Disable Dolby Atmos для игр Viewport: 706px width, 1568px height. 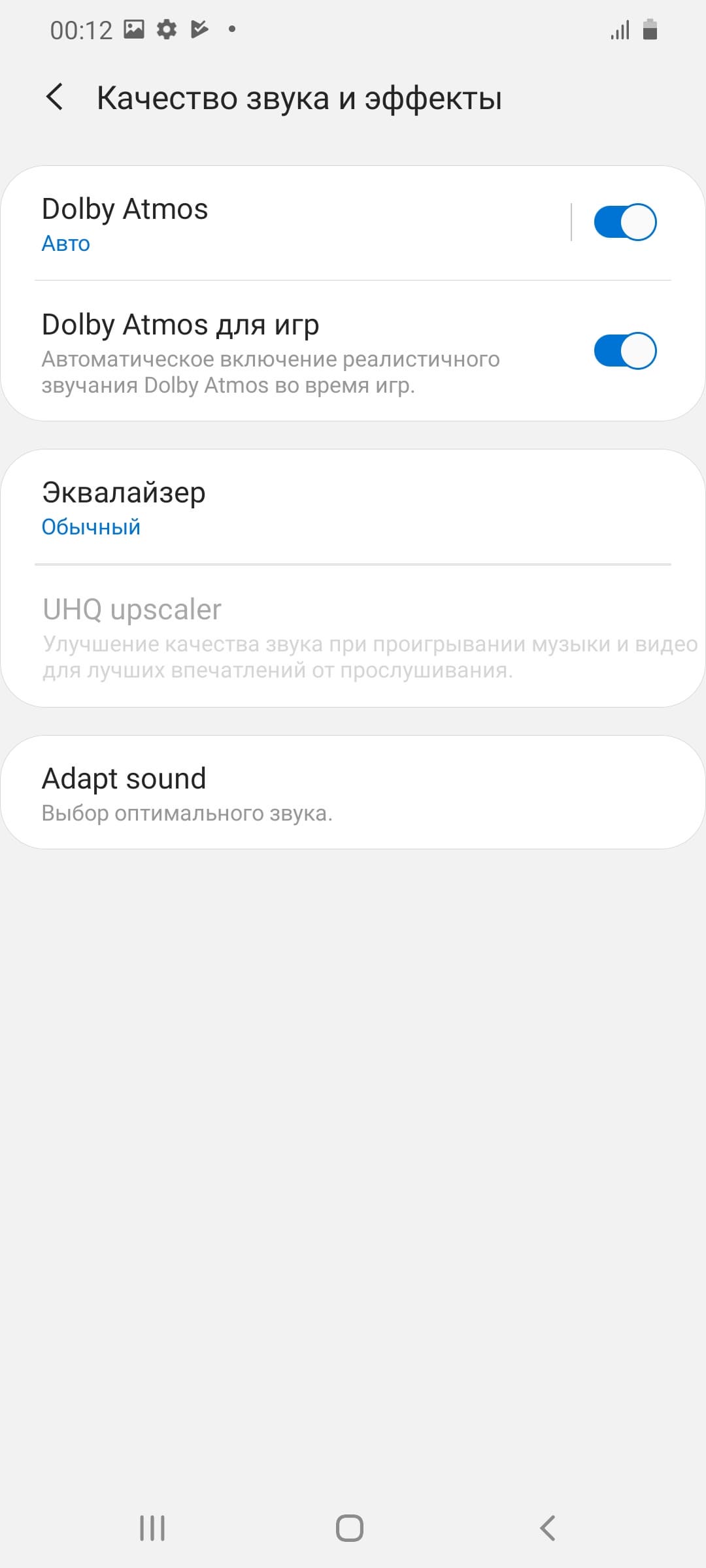pos(624,351)
